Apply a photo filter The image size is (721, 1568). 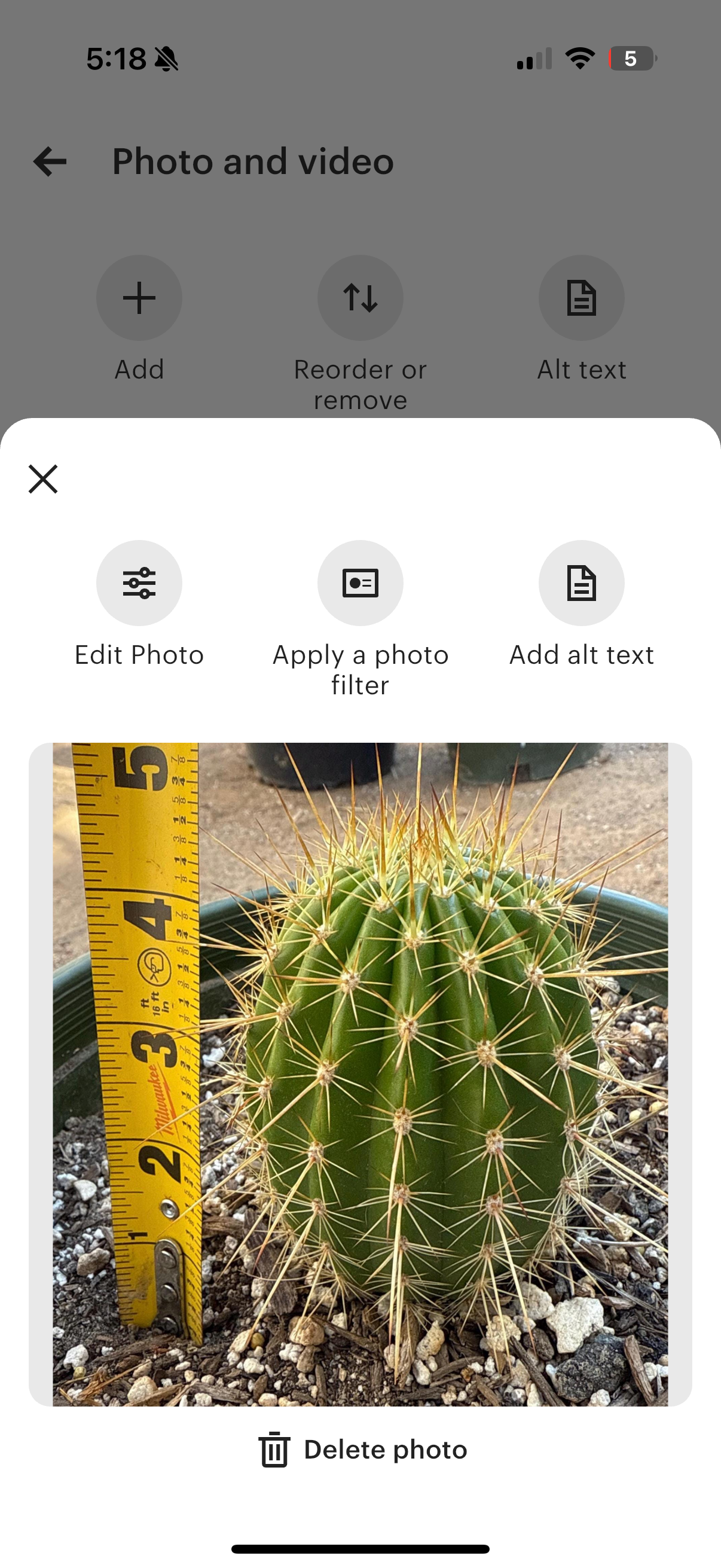(360, 583)
